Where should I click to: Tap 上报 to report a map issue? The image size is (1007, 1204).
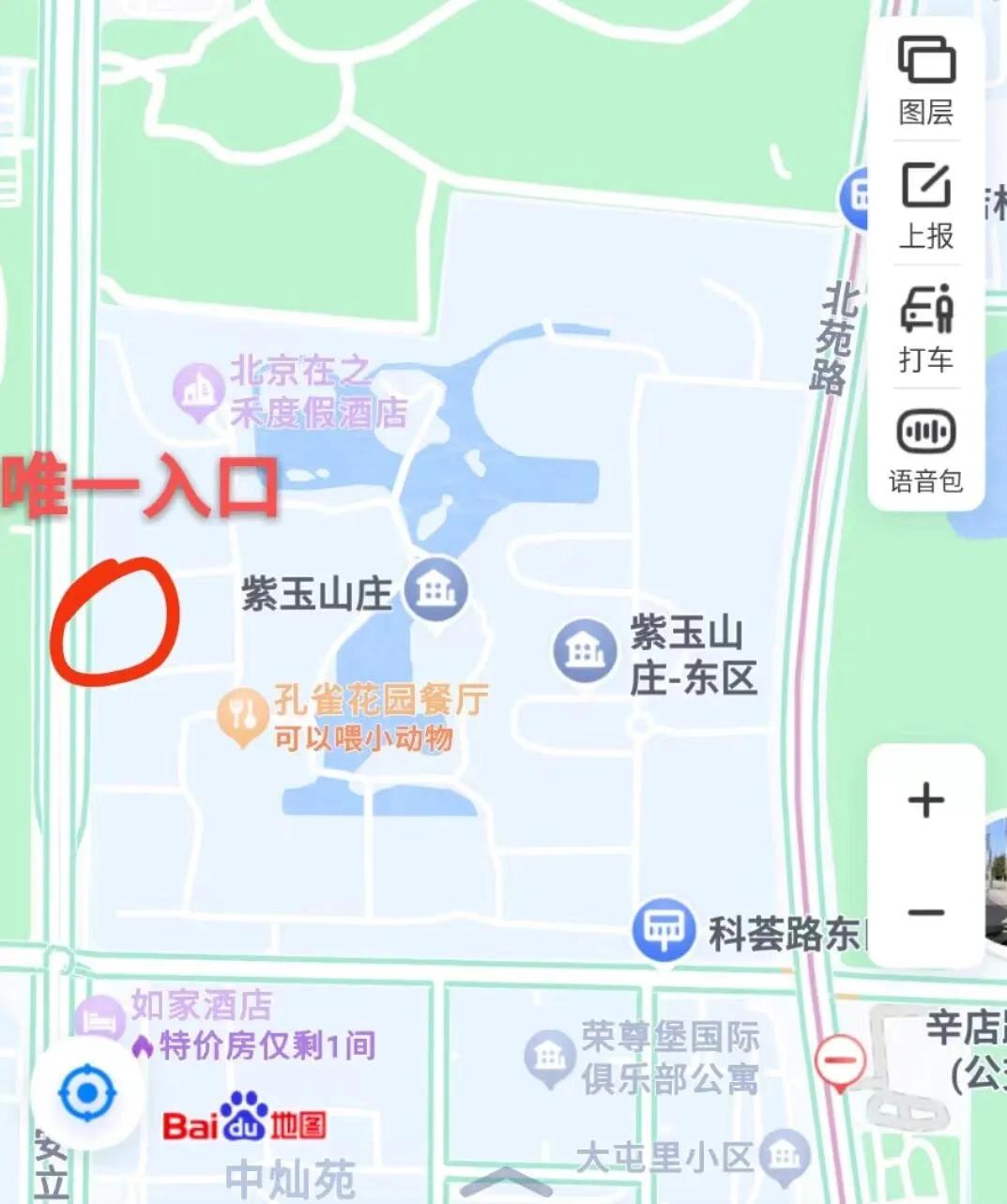pyautogui.click(x=925, y=204)
